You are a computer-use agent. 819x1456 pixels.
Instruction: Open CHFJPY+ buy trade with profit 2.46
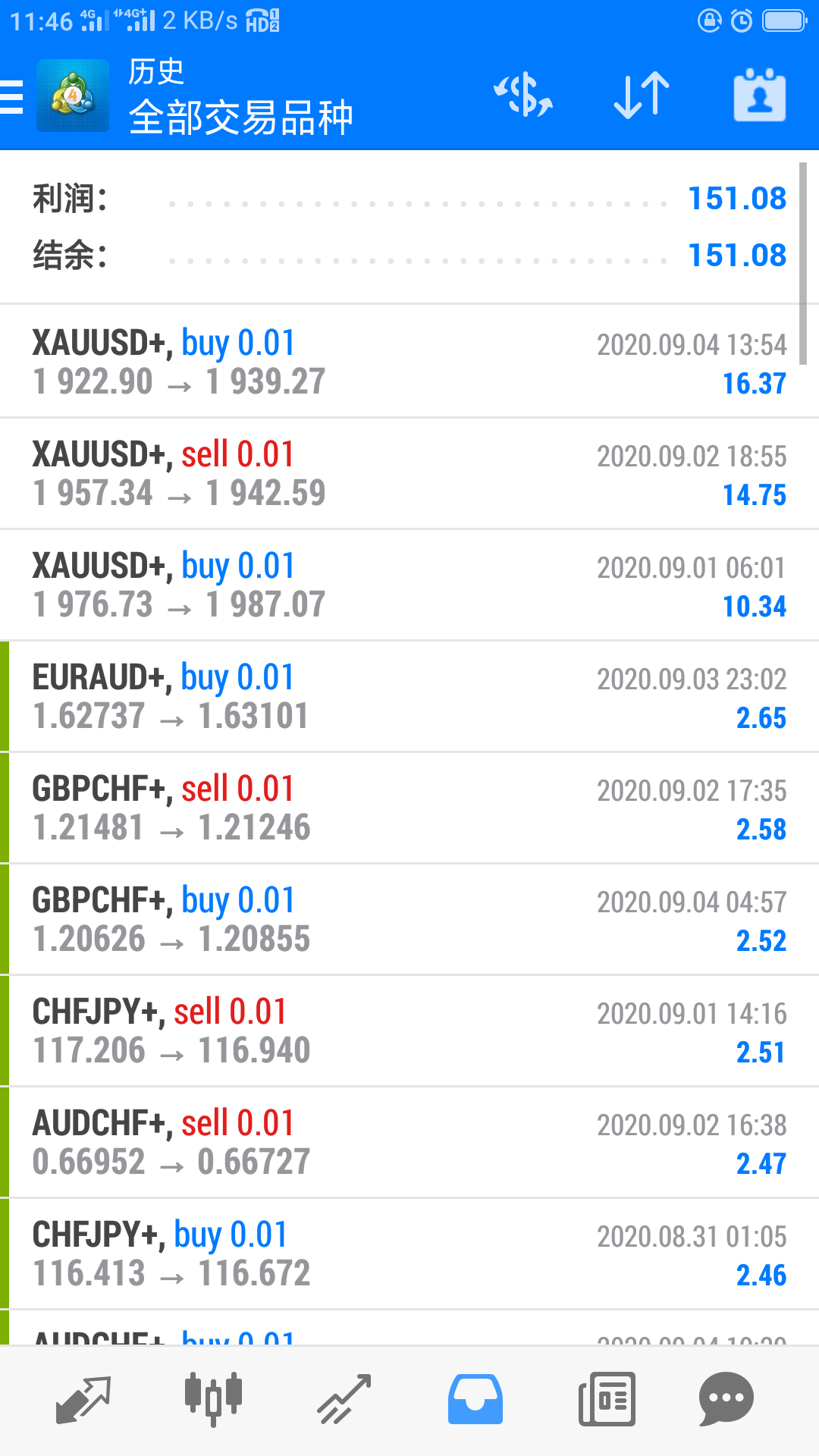click(409, 1254)
